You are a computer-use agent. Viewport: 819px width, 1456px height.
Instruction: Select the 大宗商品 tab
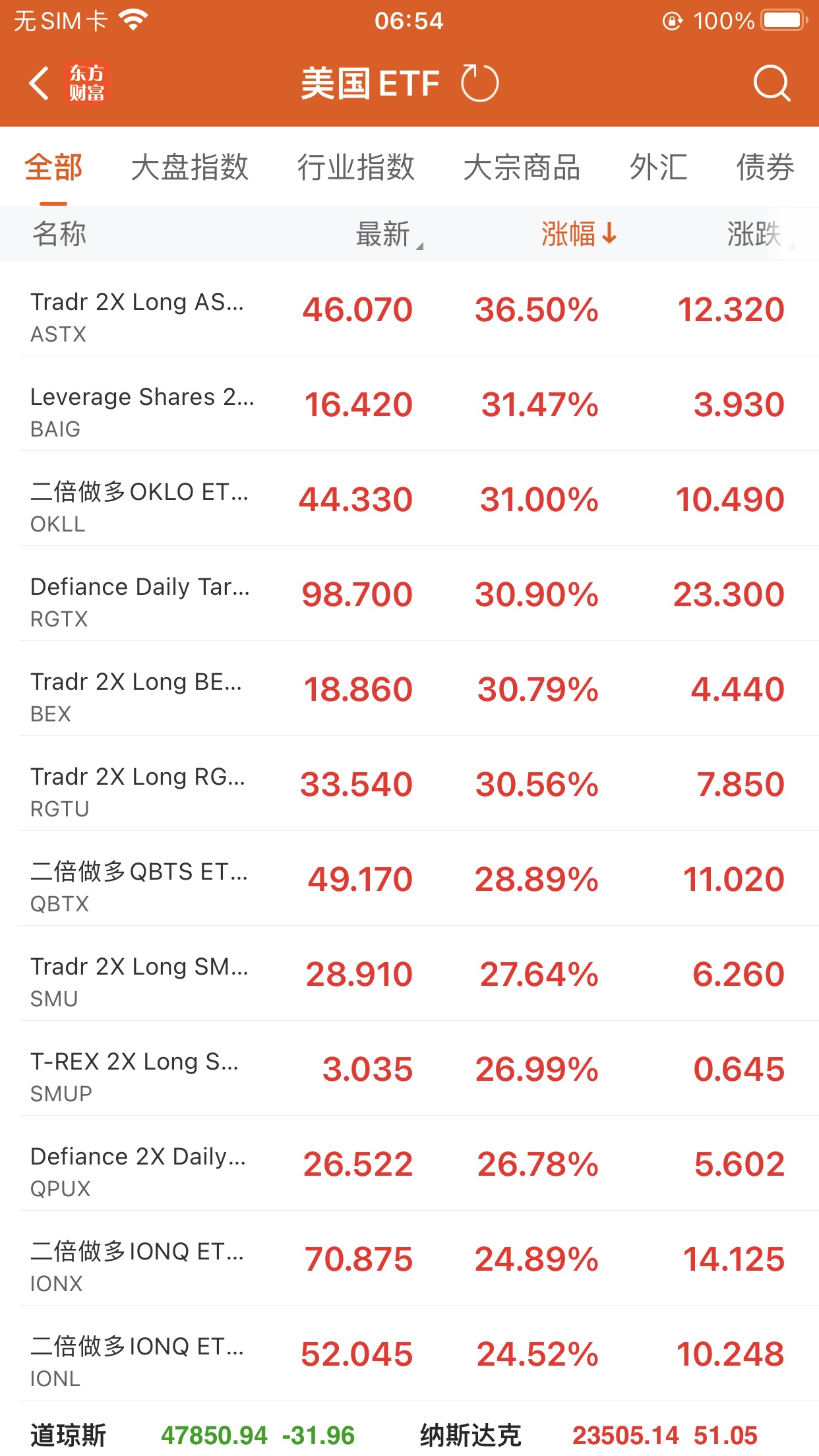pyautogui.click(x=522, y=167)
